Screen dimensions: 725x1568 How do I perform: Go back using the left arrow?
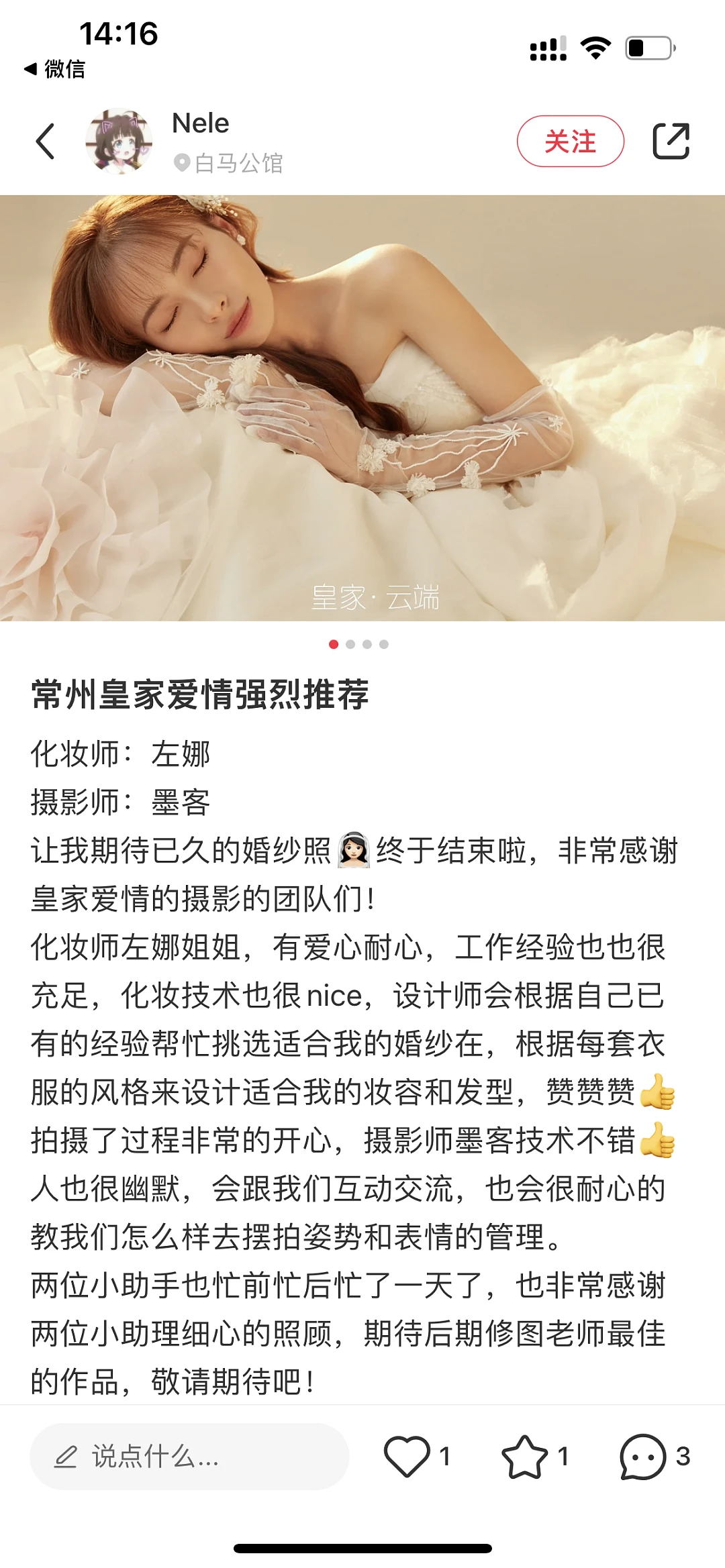[46, 142]
